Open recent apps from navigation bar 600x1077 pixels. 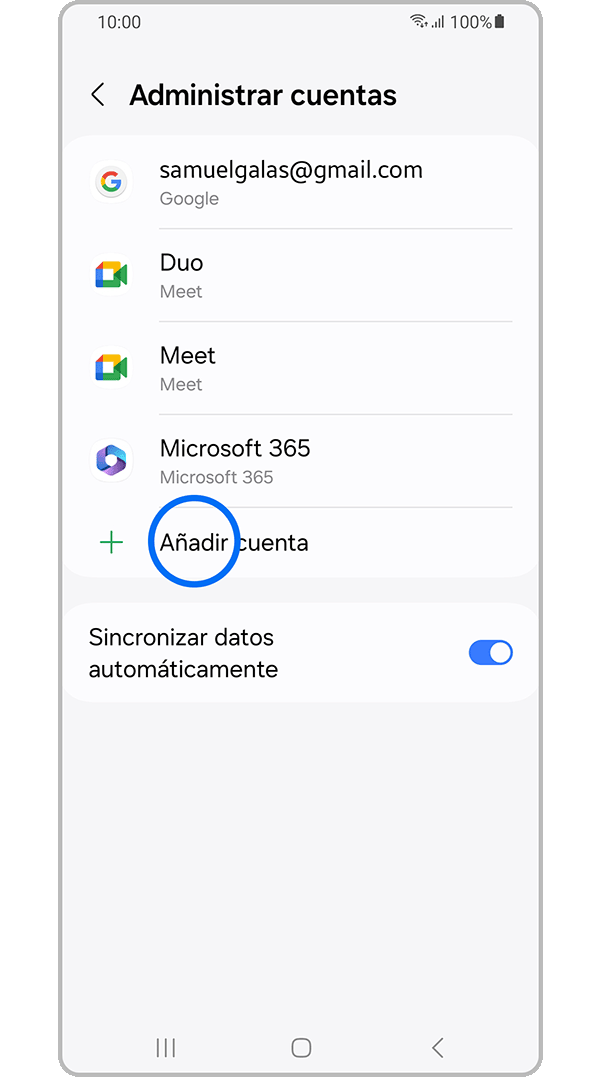166,1047
